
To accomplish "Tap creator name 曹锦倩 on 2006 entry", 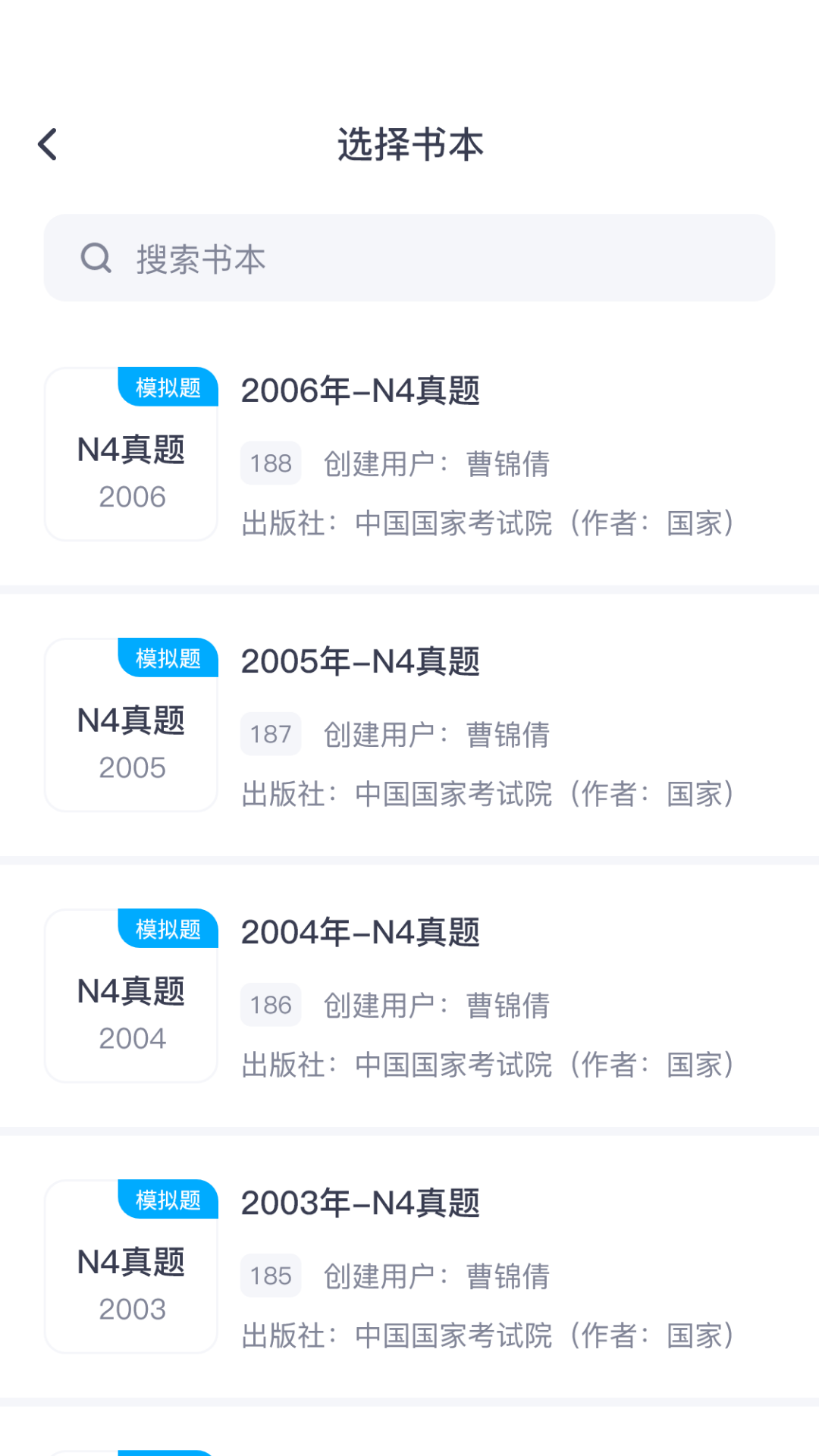I will (508, 463).
